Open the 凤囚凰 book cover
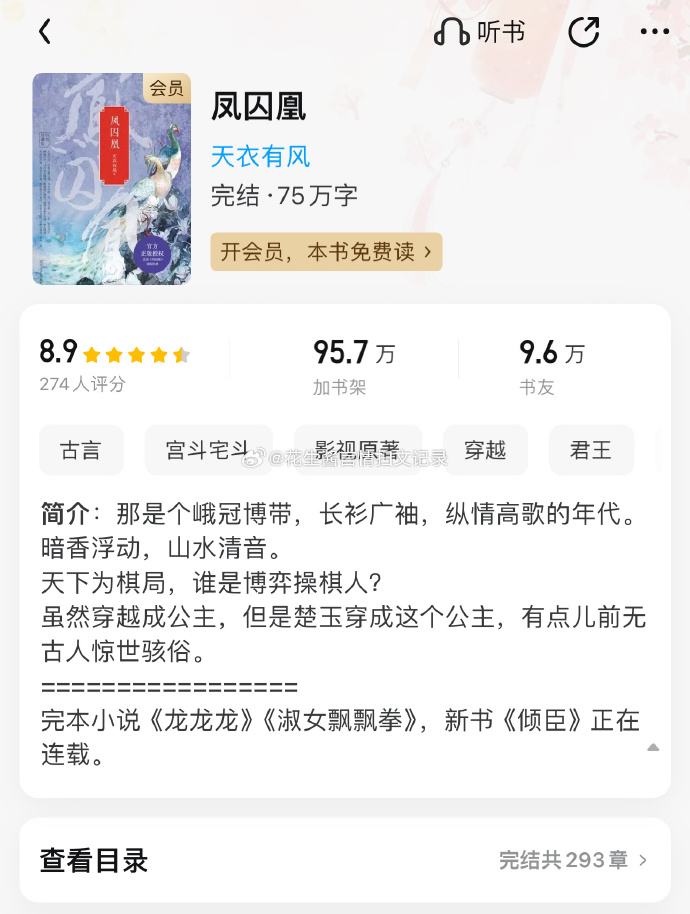The width and height of the screenshot is (690, 914). coord(111,178)
